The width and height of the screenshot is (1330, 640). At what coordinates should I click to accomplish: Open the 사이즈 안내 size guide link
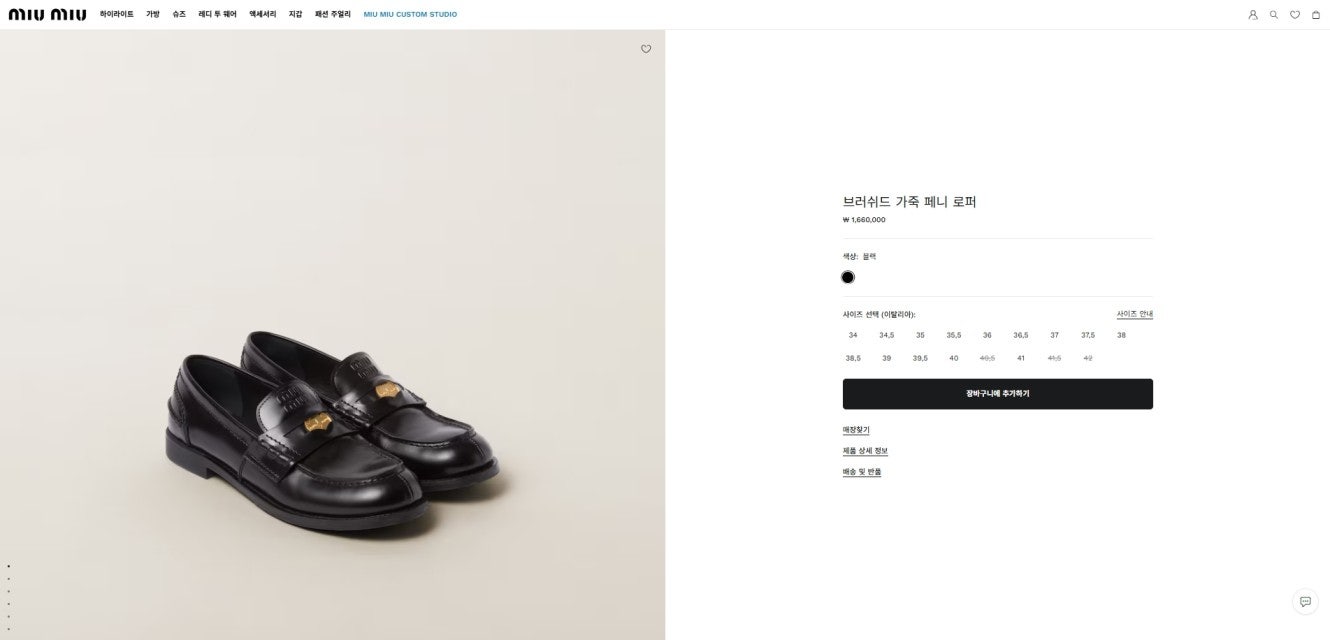pos(1135,314)
